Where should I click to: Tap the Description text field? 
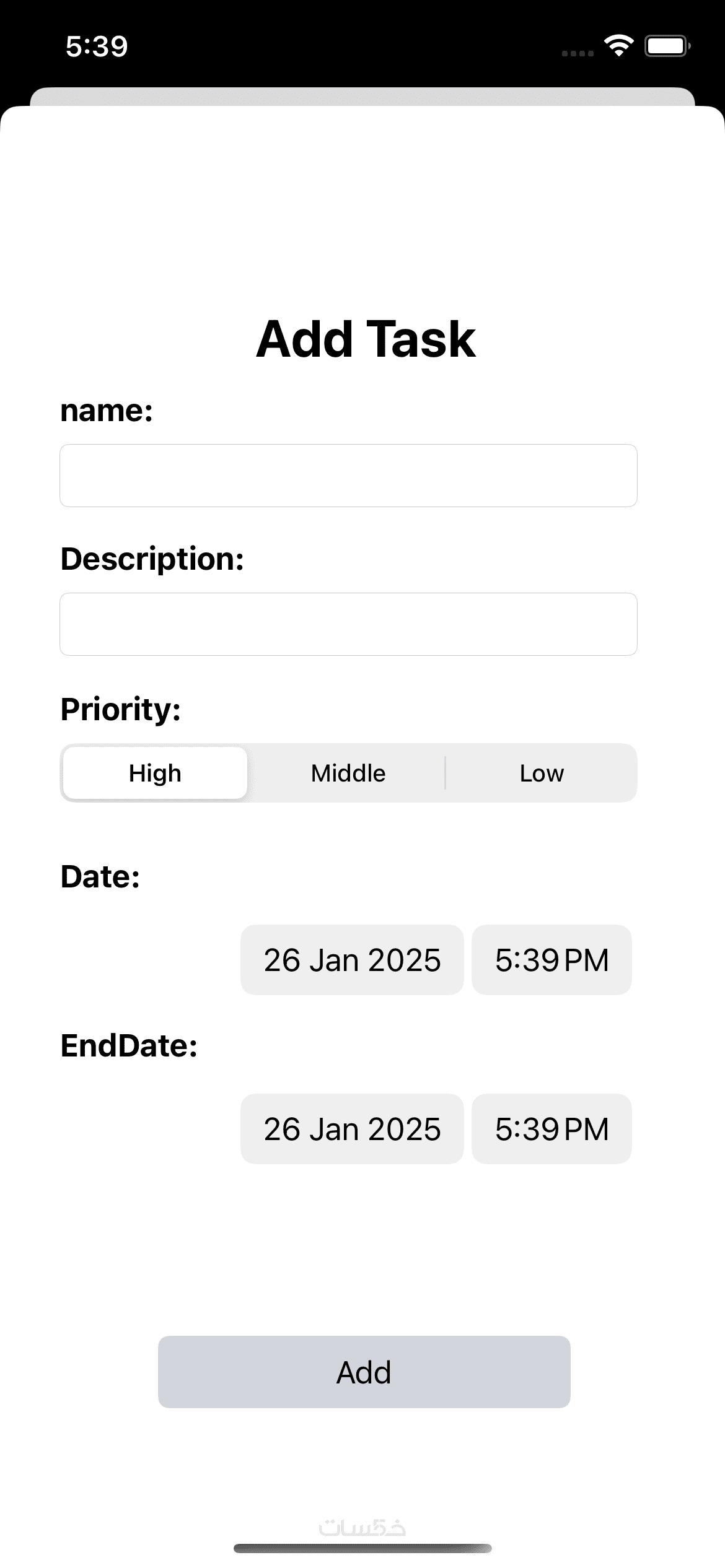click(x=348, y=624)
